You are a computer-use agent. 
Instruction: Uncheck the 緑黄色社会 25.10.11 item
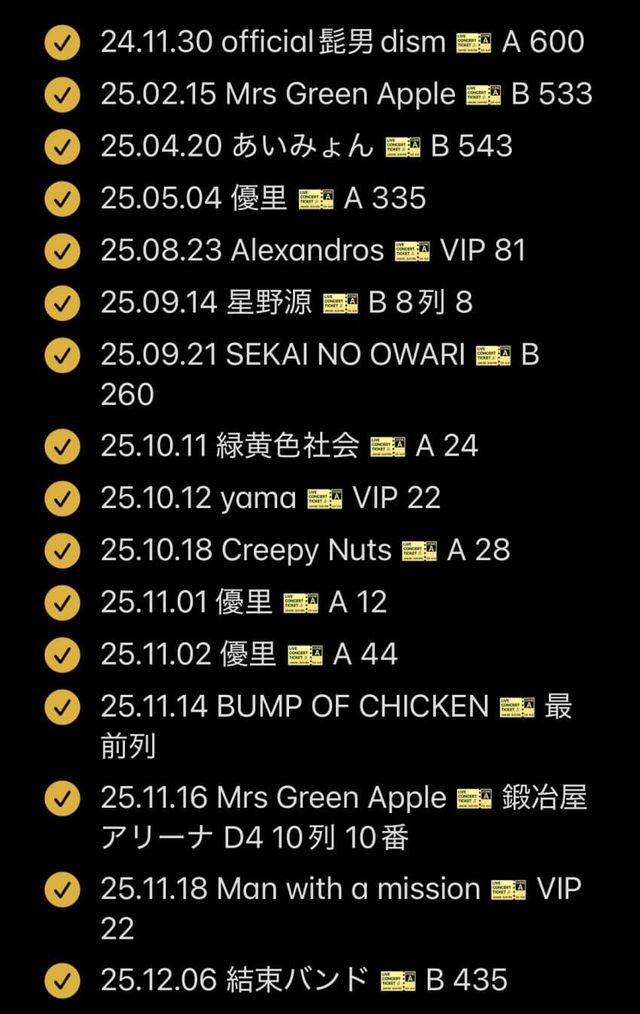63,446
